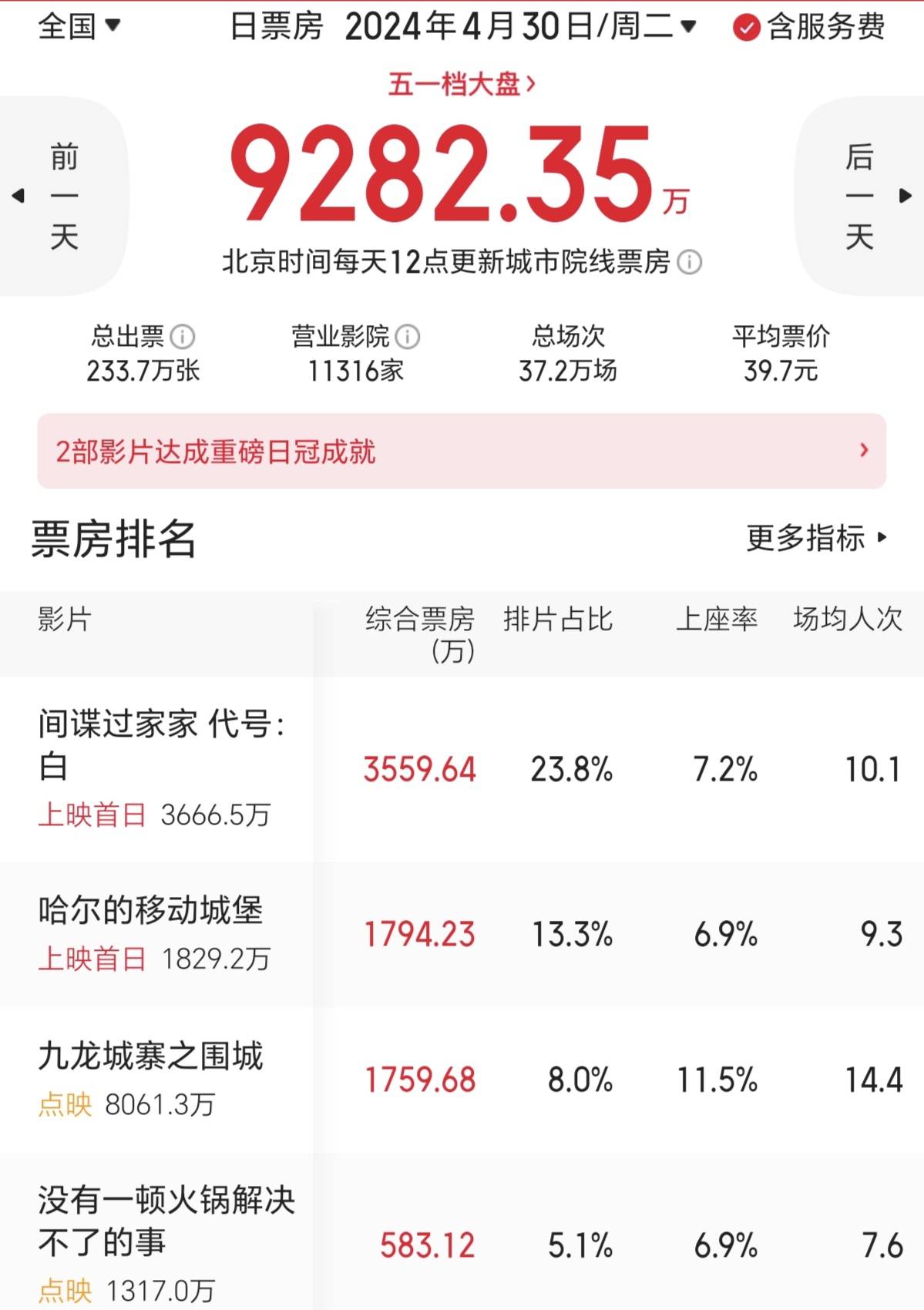
Task: Go to 前一天 box office
Action: 63,196
